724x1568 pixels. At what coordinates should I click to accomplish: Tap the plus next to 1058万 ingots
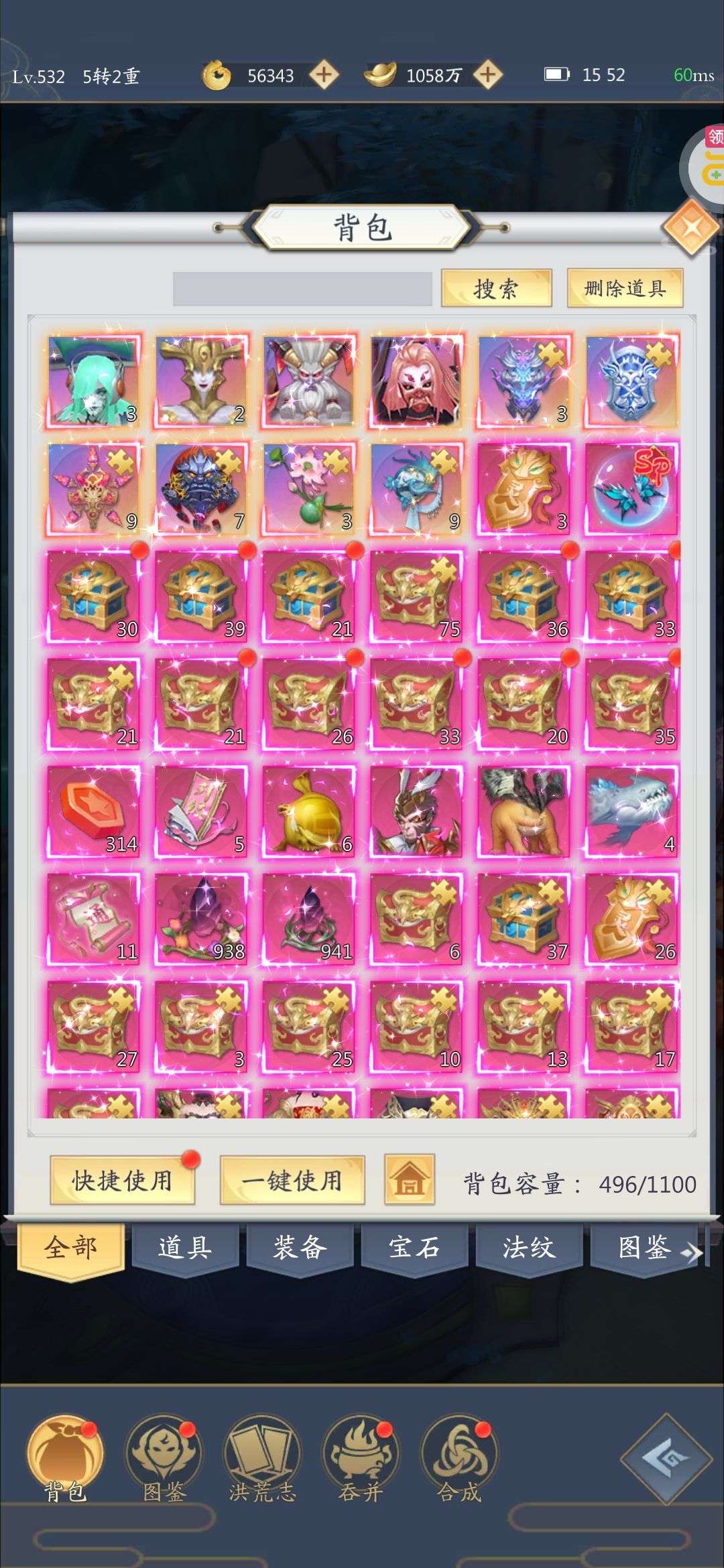pos(488,74)
